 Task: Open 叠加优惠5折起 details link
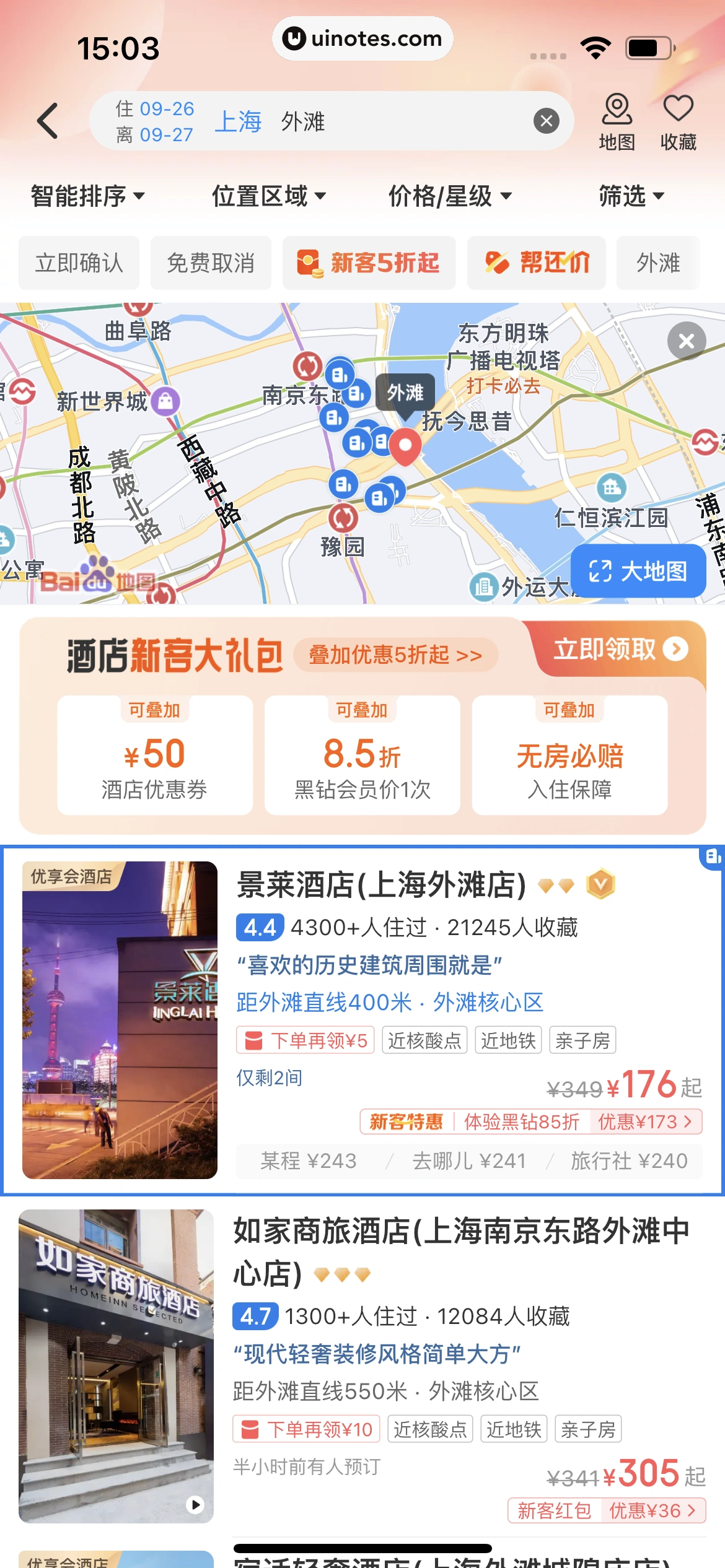(x=395, y=655)
